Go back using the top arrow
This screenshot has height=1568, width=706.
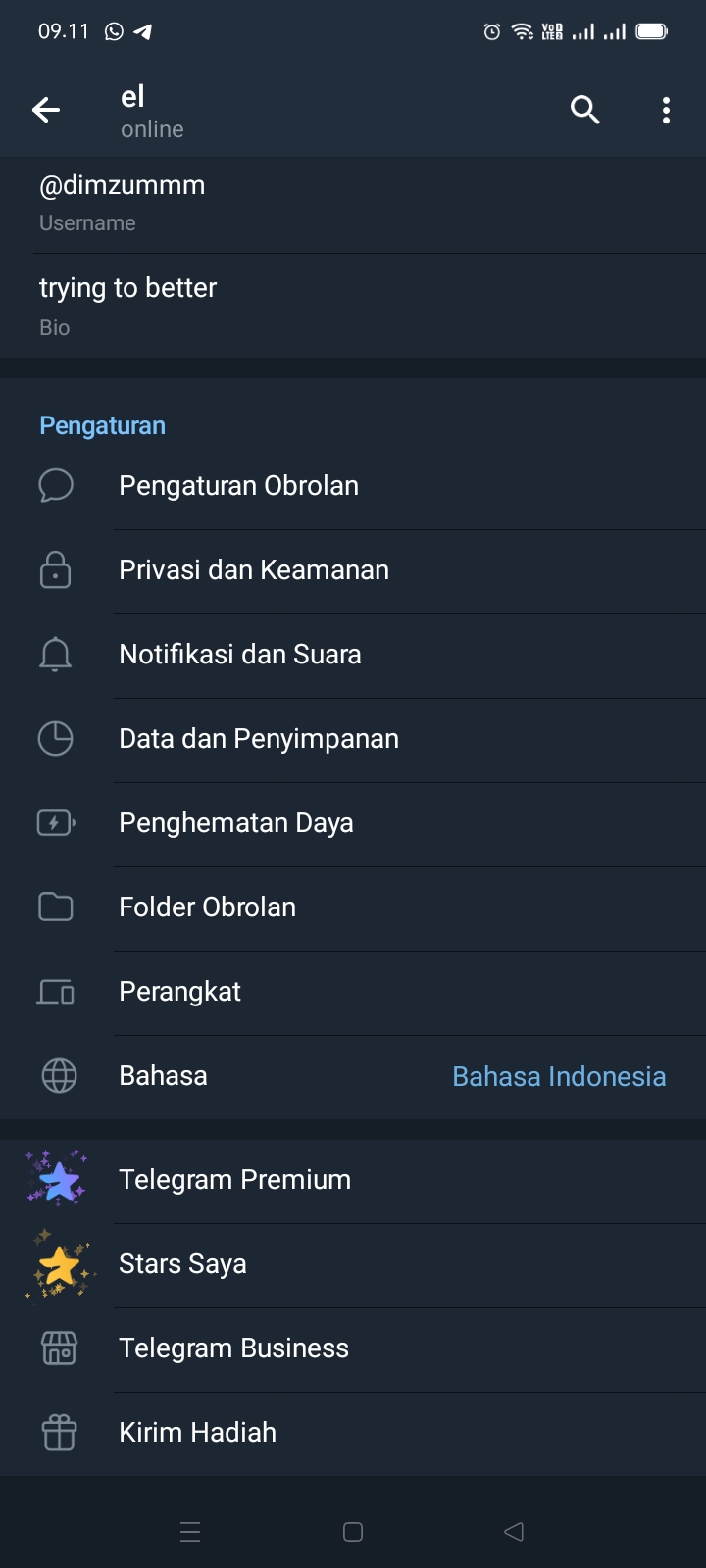46,110
